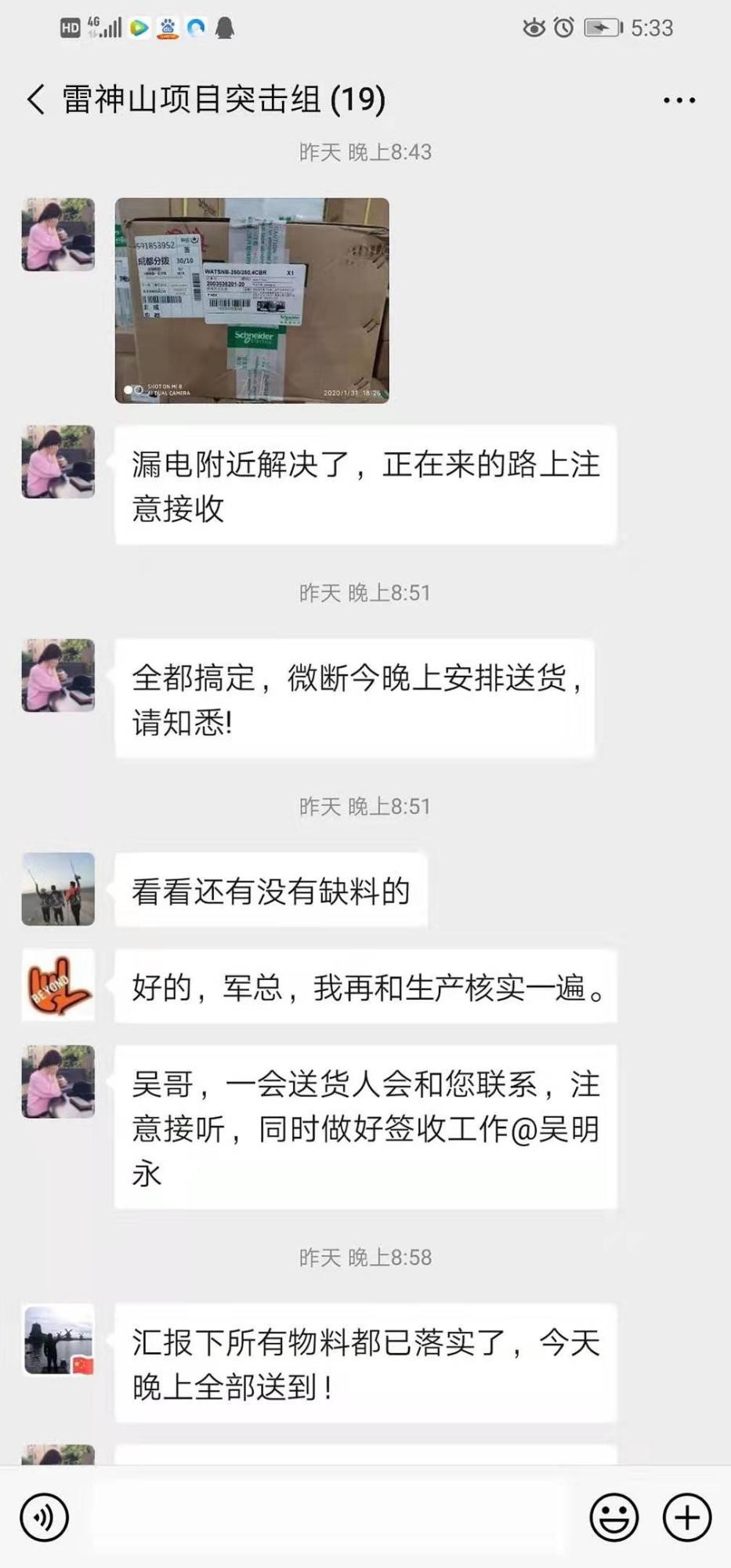This screenshot has height=1568, width=731.
Task: Open the Schneider box photo message
Action: click(252, 301)
